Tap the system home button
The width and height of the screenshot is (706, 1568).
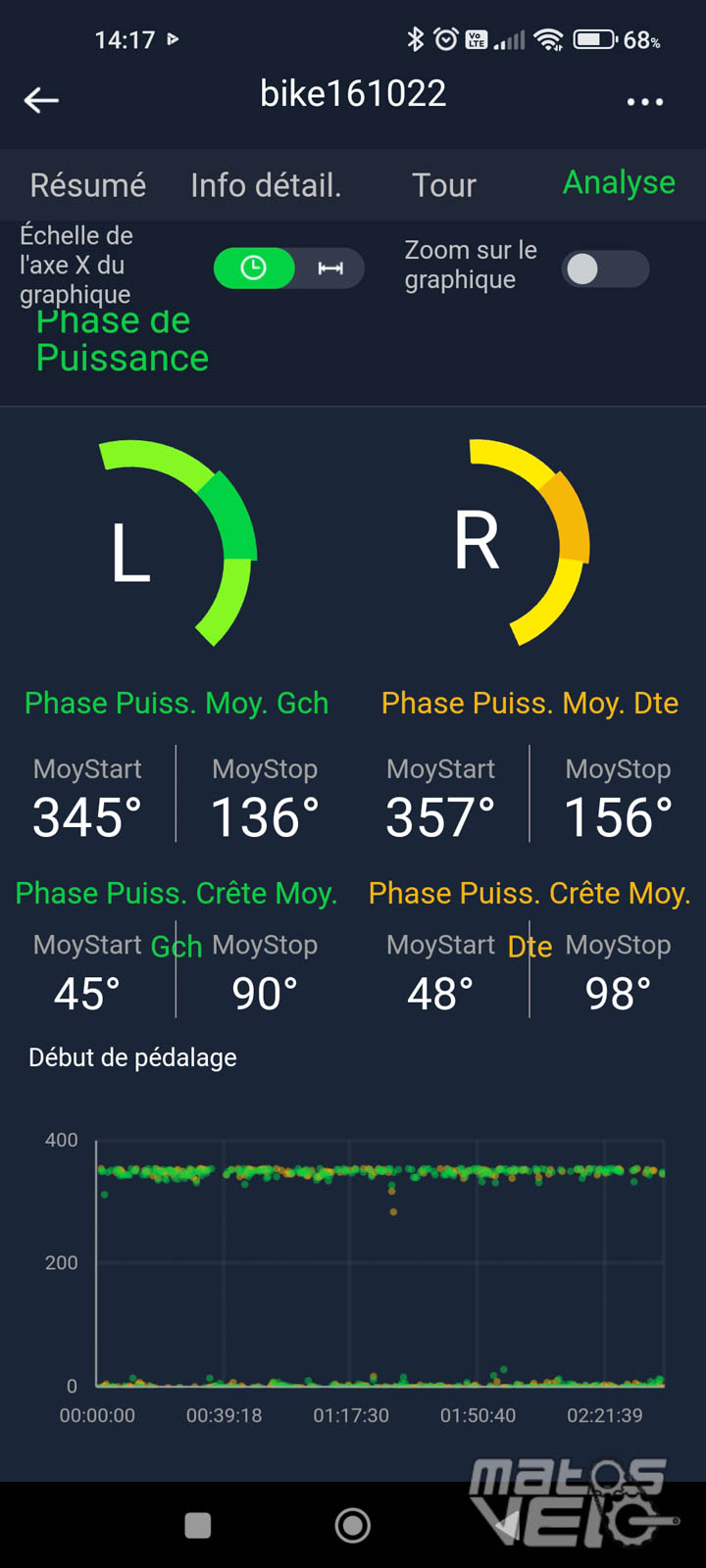[353, 1525]
